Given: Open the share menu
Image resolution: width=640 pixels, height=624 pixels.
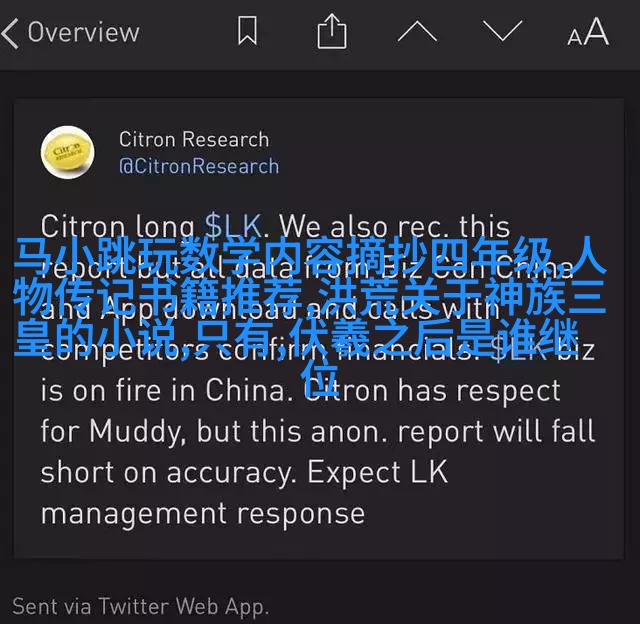Looking at the screenshot, I should click(331, 33).
